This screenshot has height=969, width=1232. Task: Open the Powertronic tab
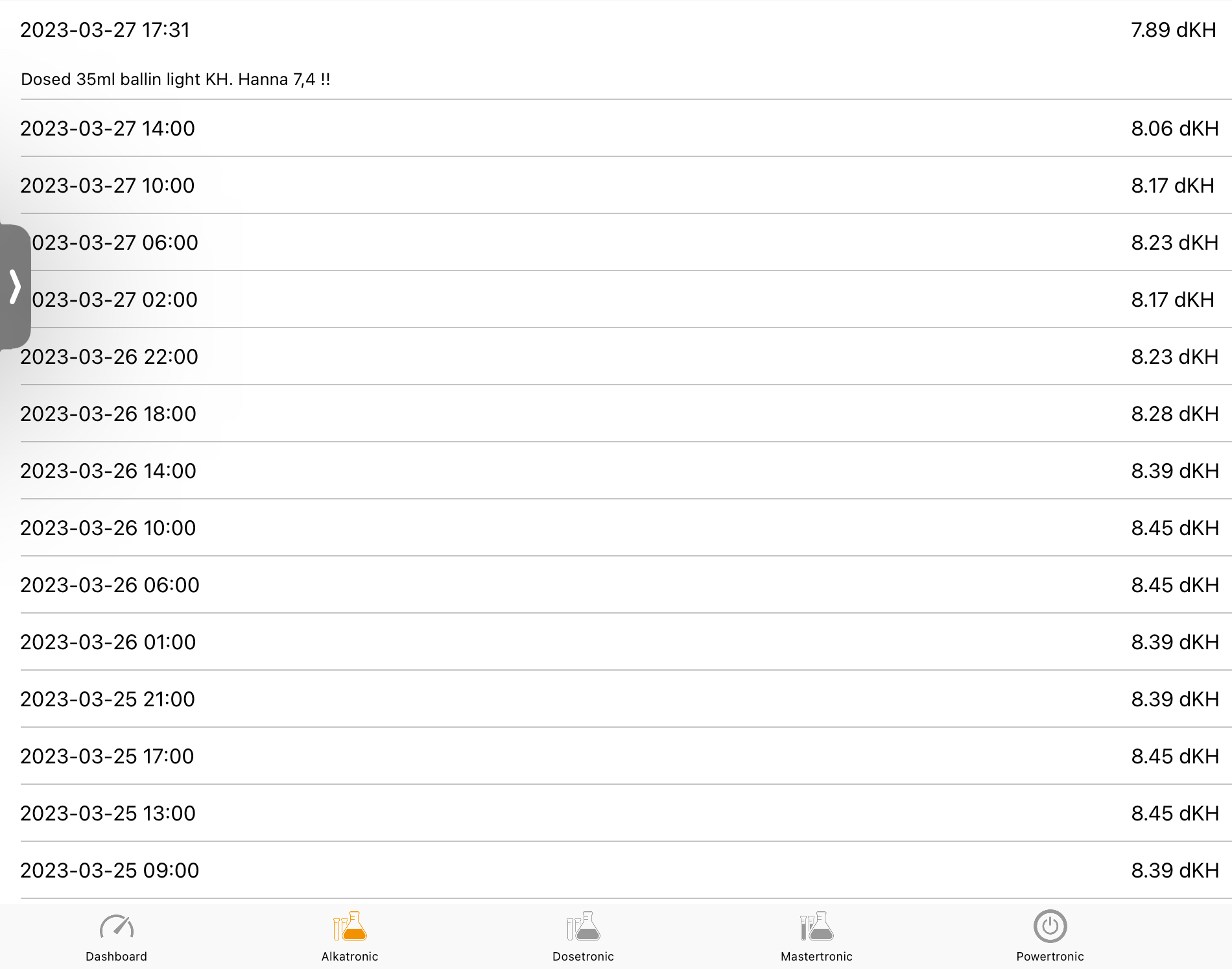[x=1050, y=937]
